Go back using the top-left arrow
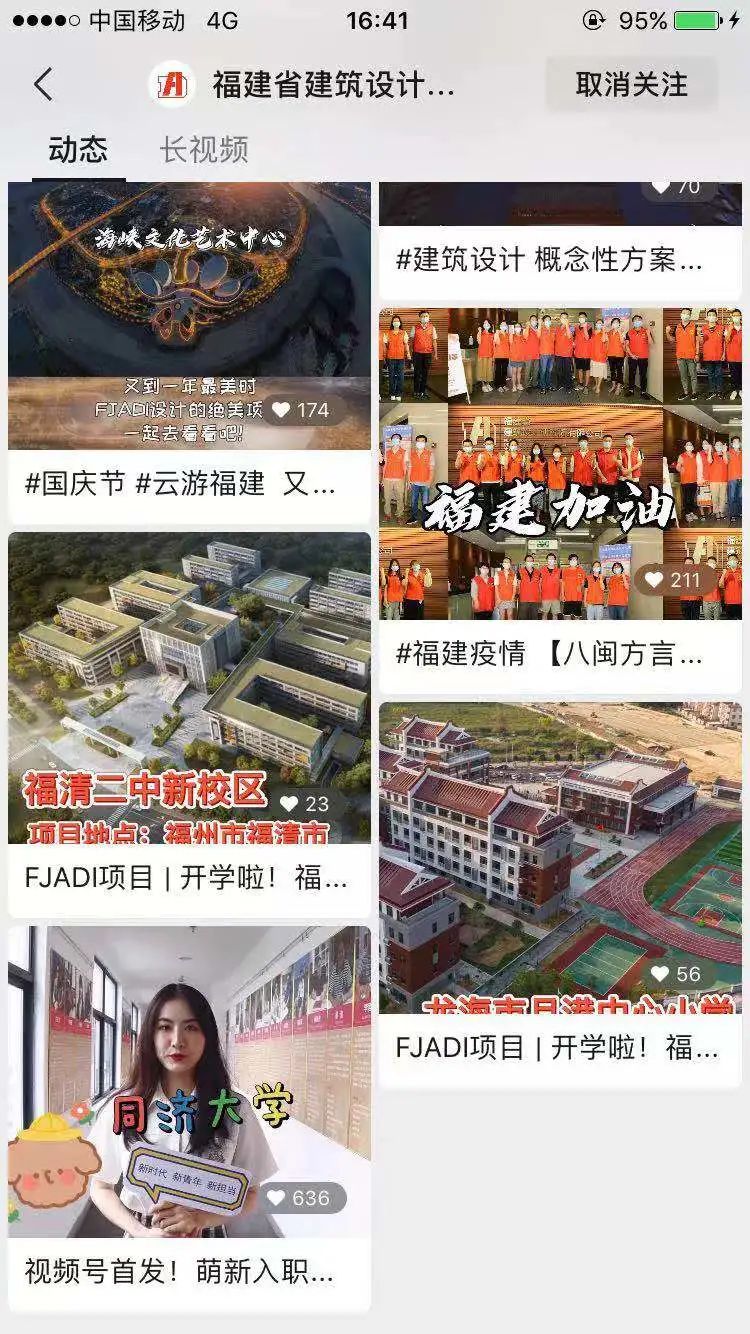The width and height of the screenshot is (750, 1334). pos(43,85)
